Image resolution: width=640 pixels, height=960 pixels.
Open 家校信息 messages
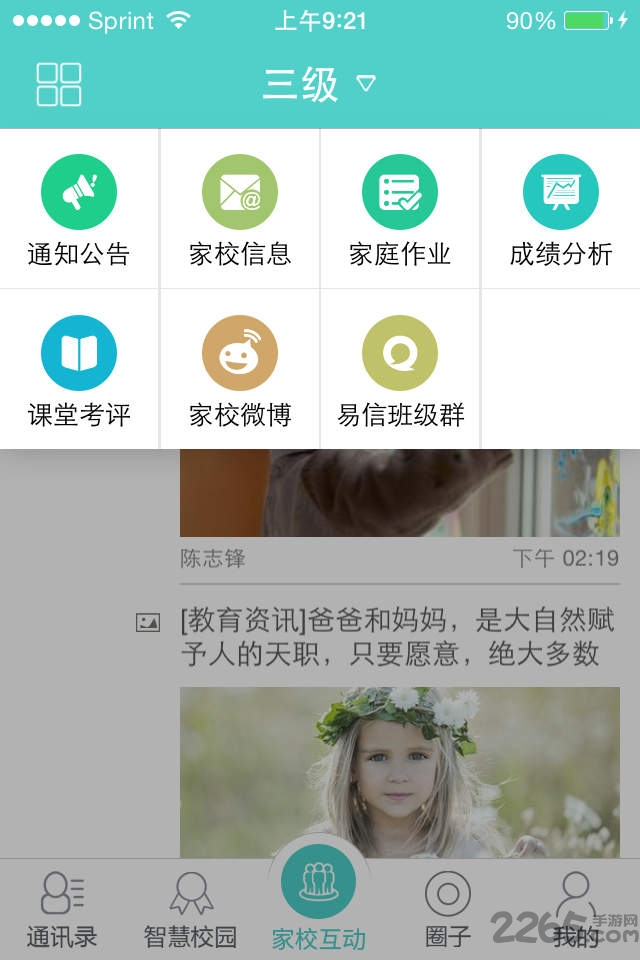[240, 210]
